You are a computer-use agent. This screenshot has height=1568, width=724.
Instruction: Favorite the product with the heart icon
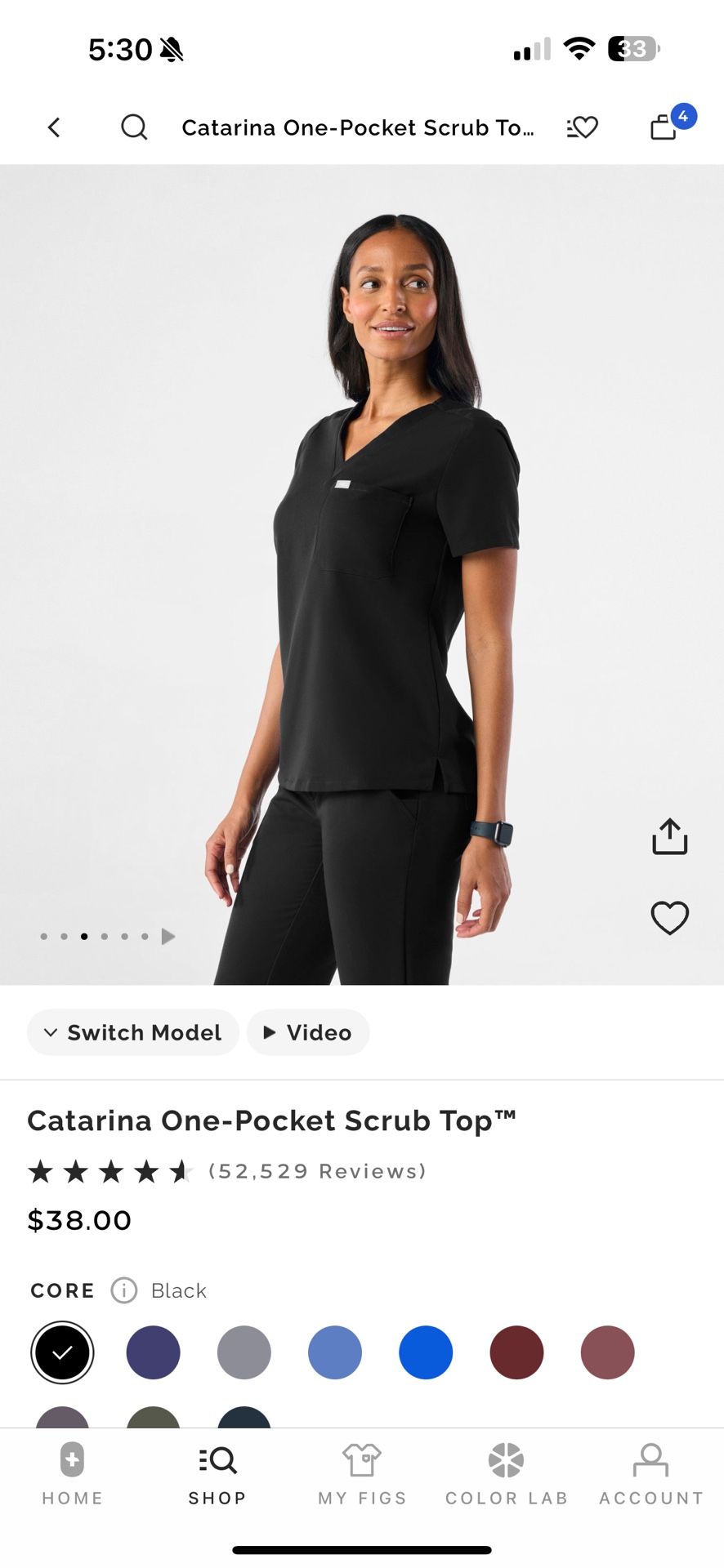click(x=669, y=918)
